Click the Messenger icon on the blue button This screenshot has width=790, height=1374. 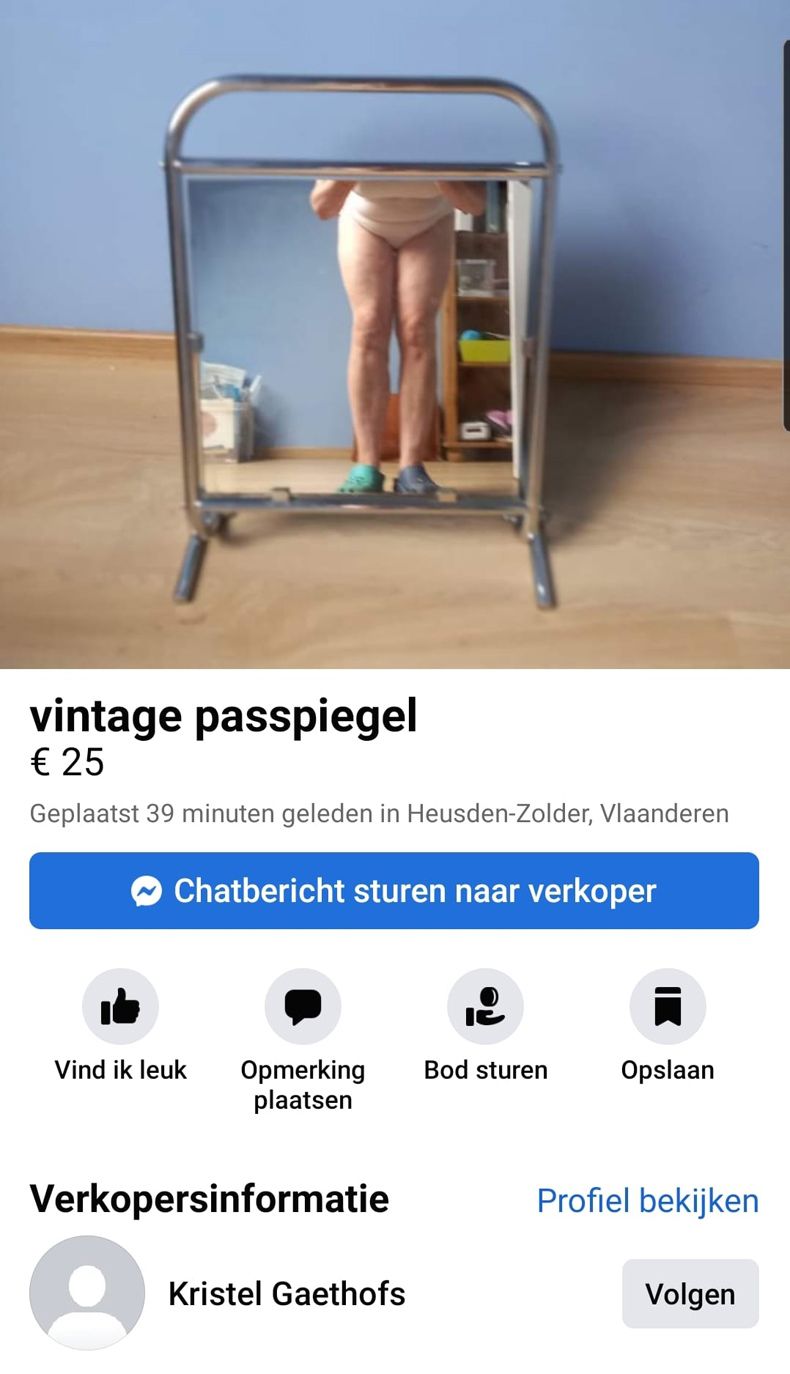146,890
